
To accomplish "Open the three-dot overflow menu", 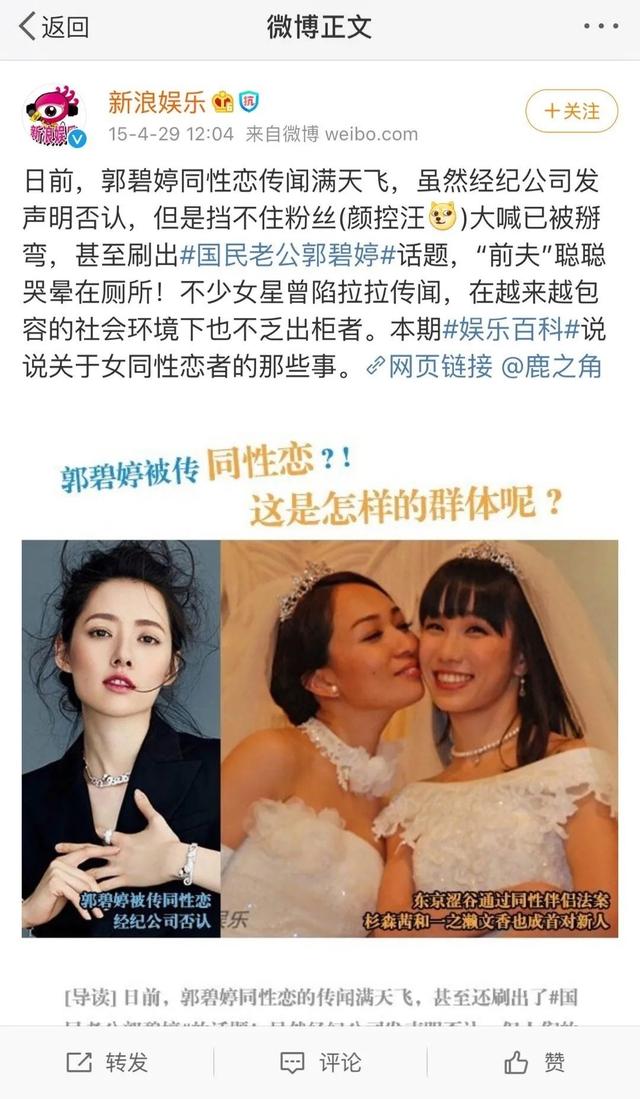I will click(601, 27).
